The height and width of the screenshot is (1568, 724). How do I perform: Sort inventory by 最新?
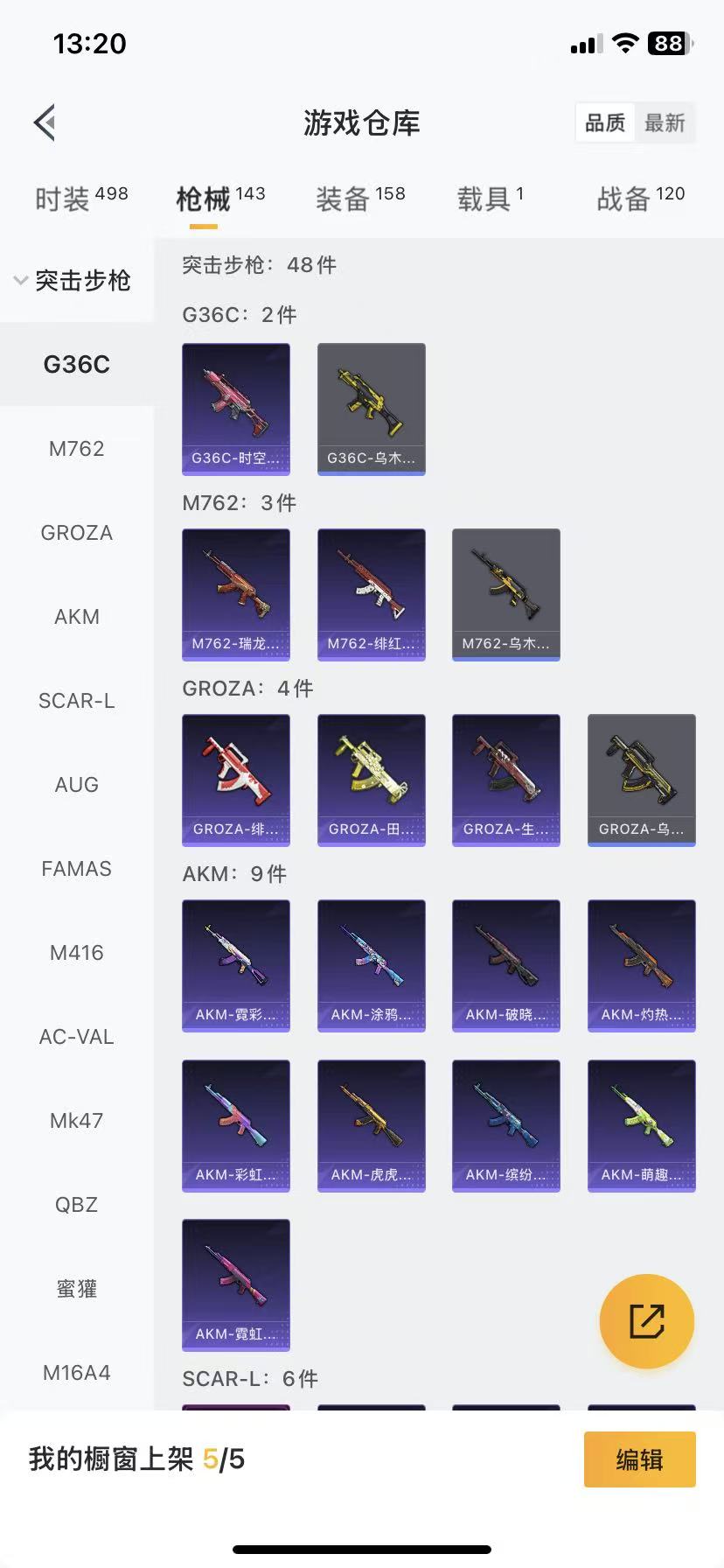click(665, 122)
